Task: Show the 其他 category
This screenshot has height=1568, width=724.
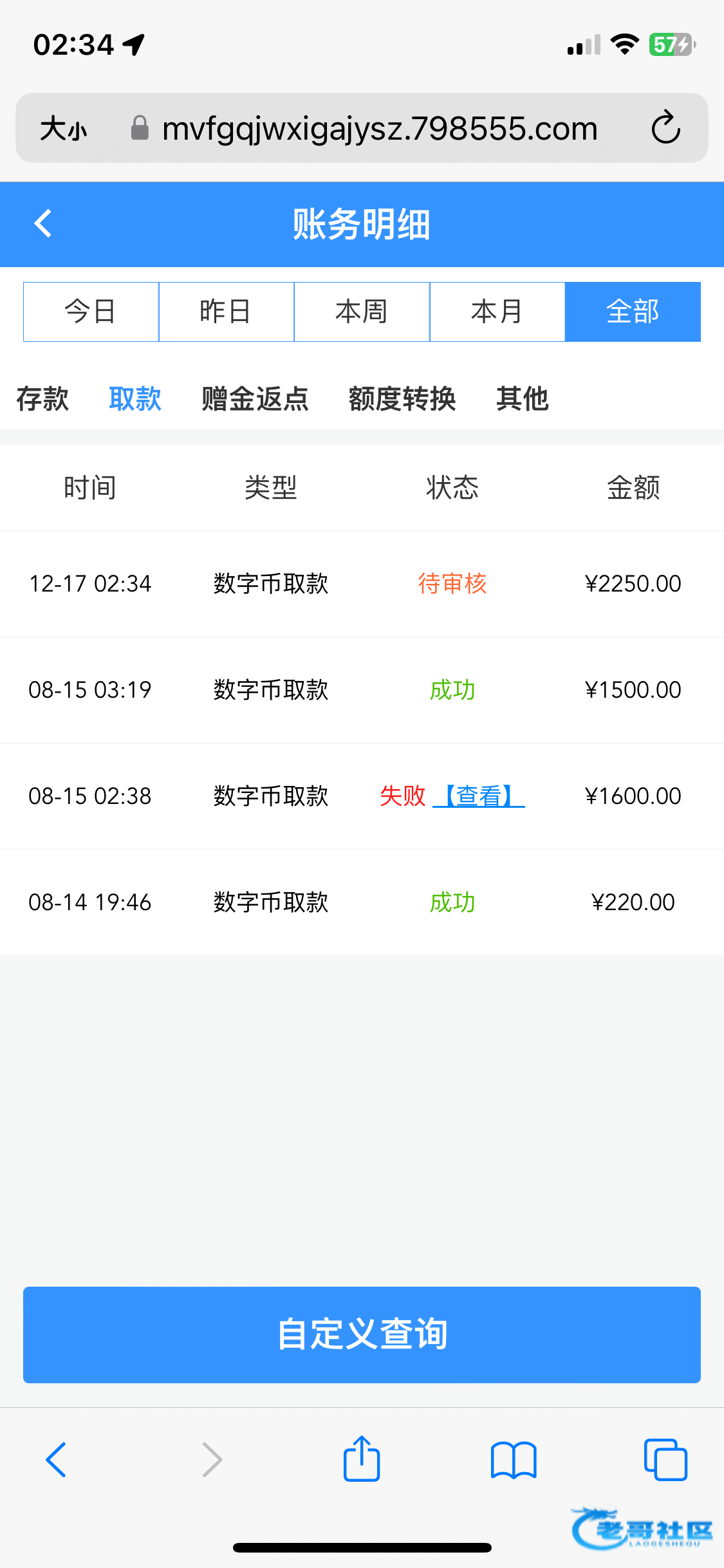Action: point(522,399)
